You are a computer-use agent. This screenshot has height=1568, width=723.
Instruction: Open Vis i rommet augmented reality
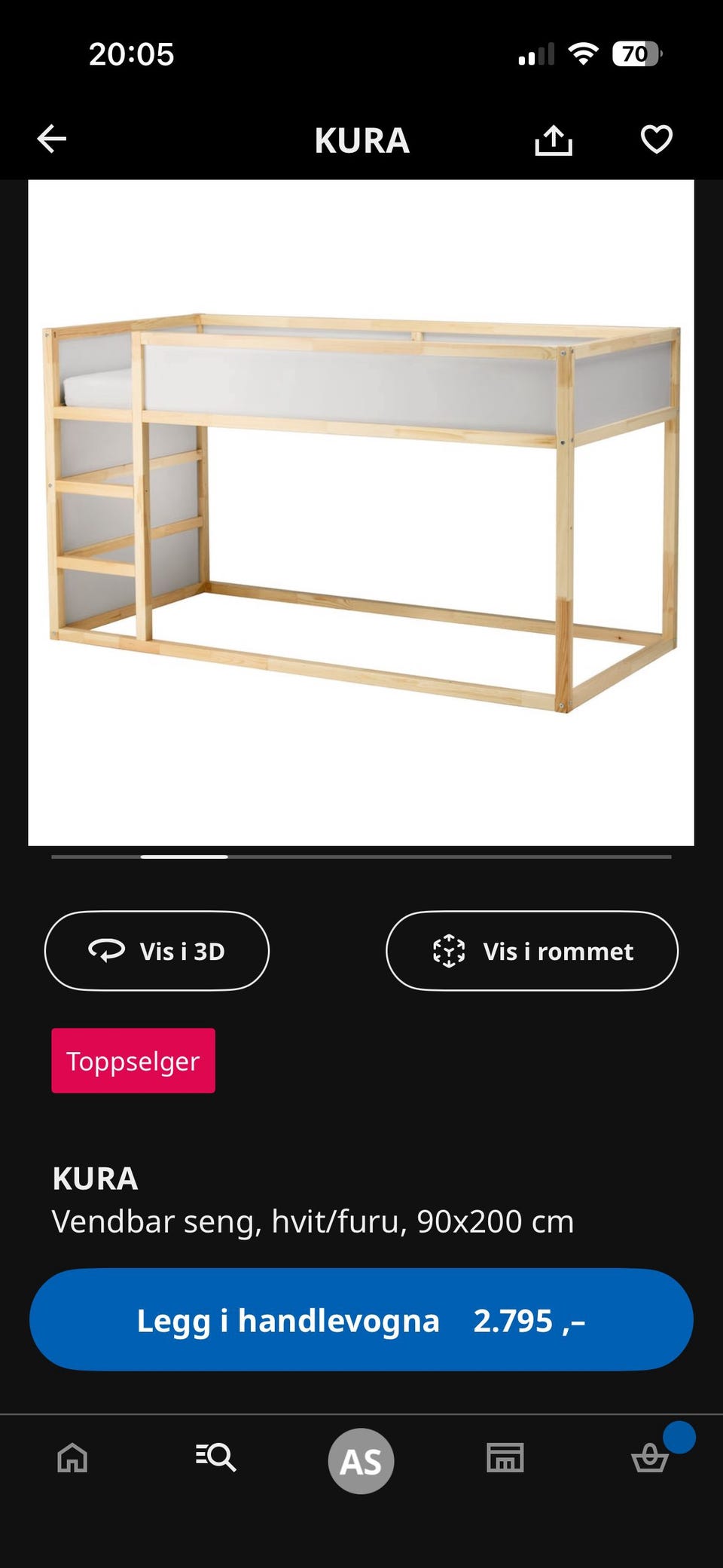point(532,951)
